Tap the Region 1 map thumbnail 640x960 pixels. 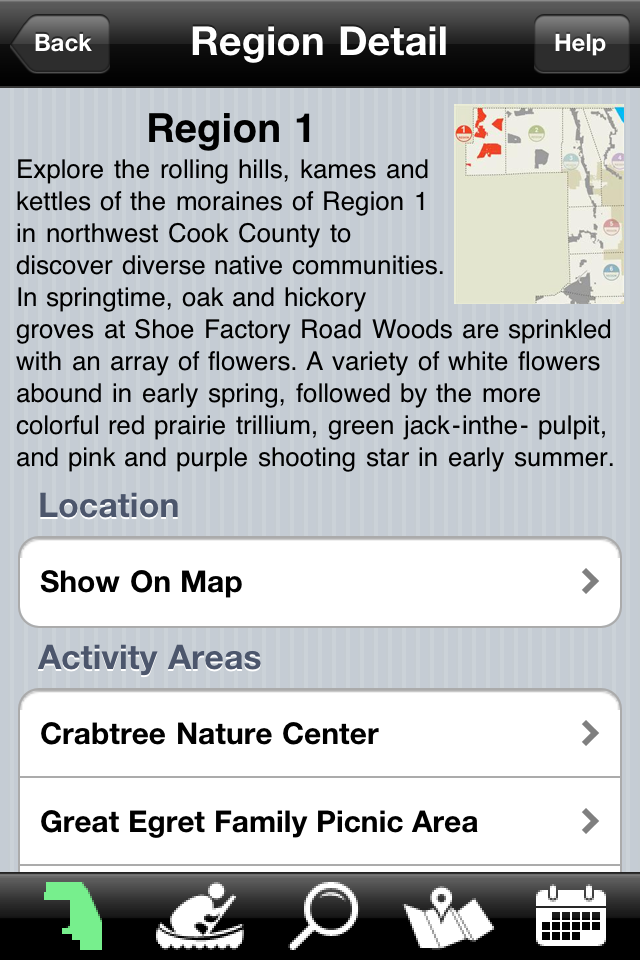[538, 204]
